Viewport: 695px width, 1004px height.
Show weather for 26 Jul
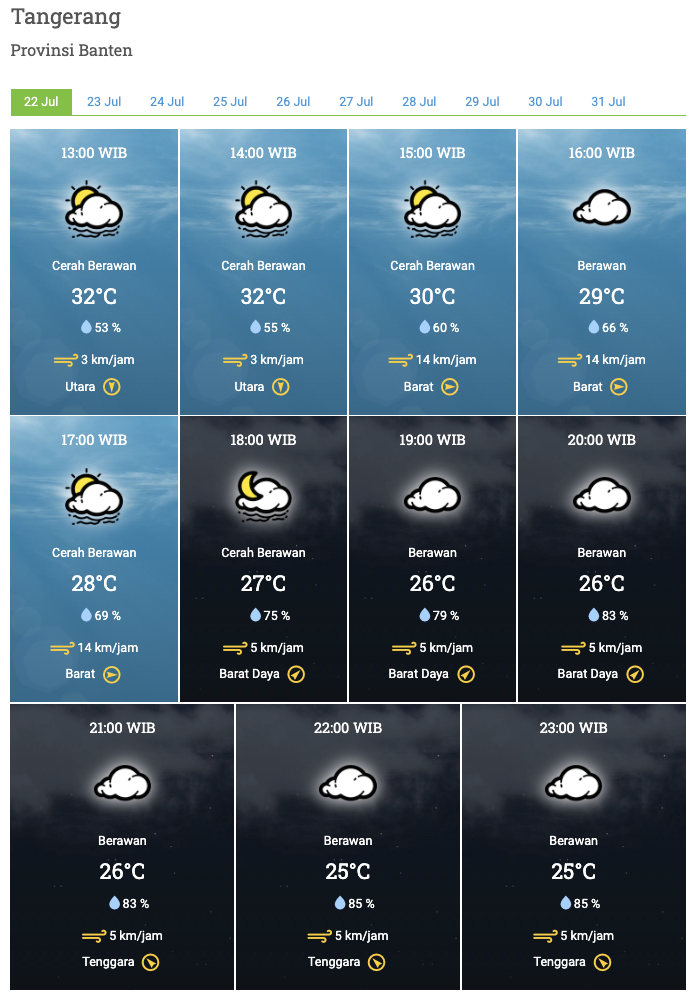tap(293, 102)
